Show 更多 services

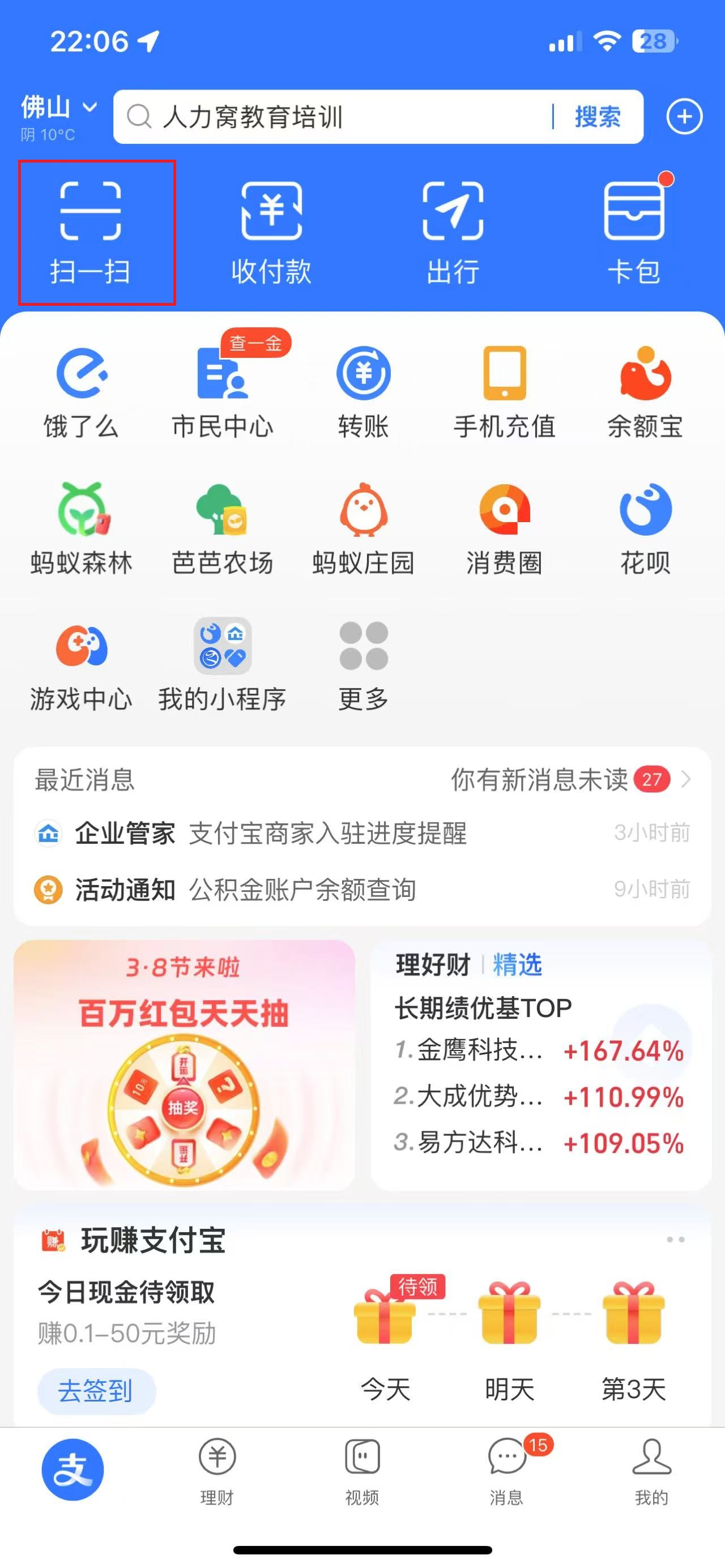tap(364, 665)
